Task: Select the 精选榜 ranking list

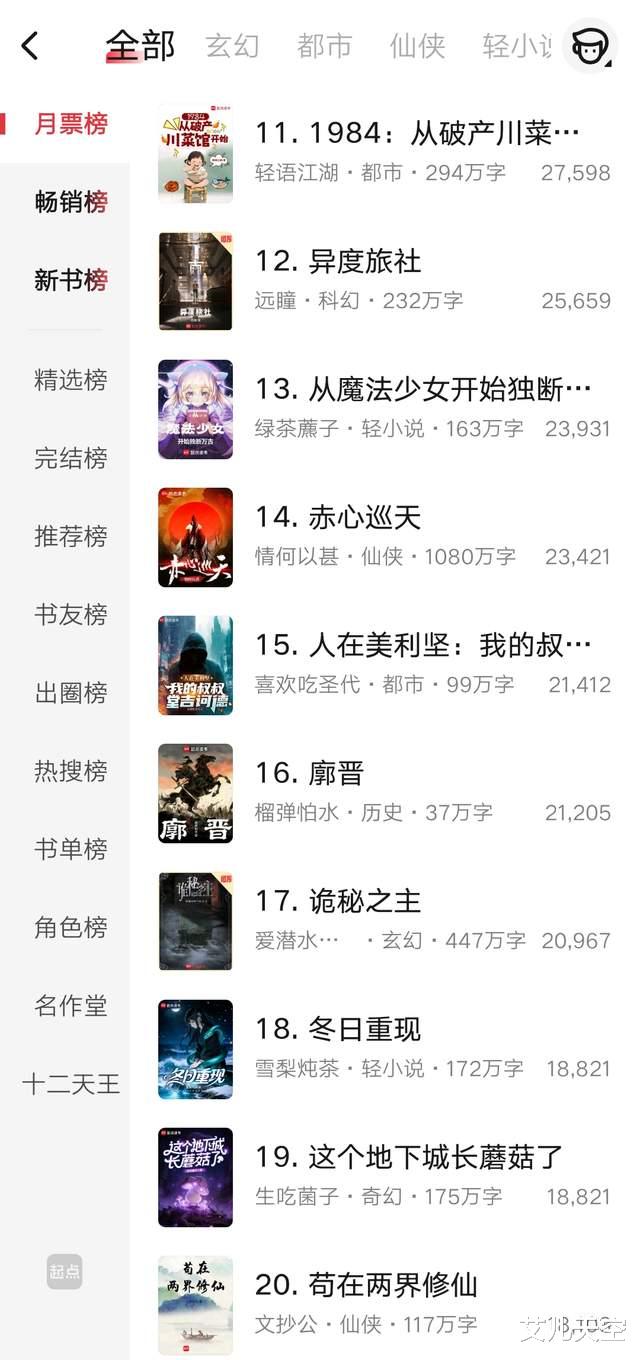Action: 70,380
